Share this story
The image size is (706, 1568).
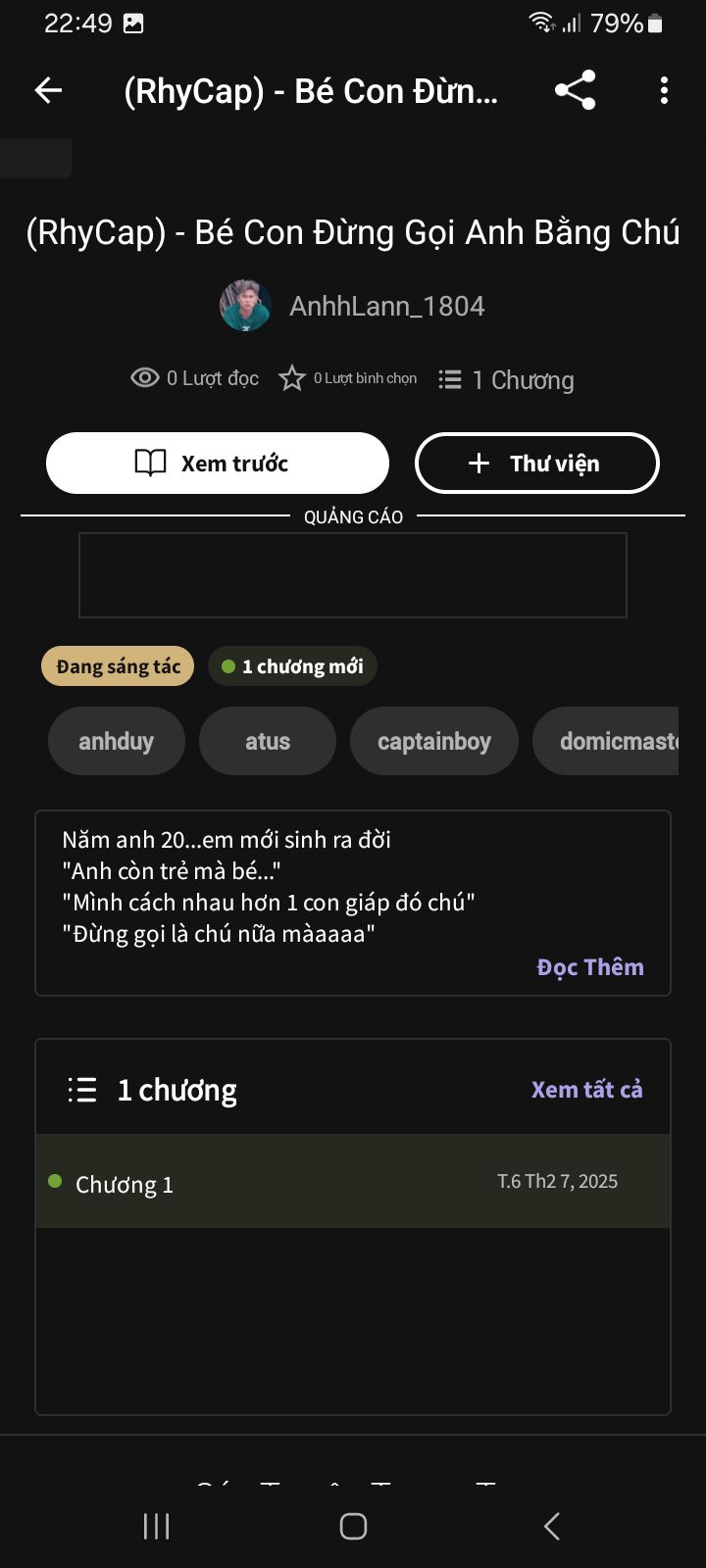point(576,90)
